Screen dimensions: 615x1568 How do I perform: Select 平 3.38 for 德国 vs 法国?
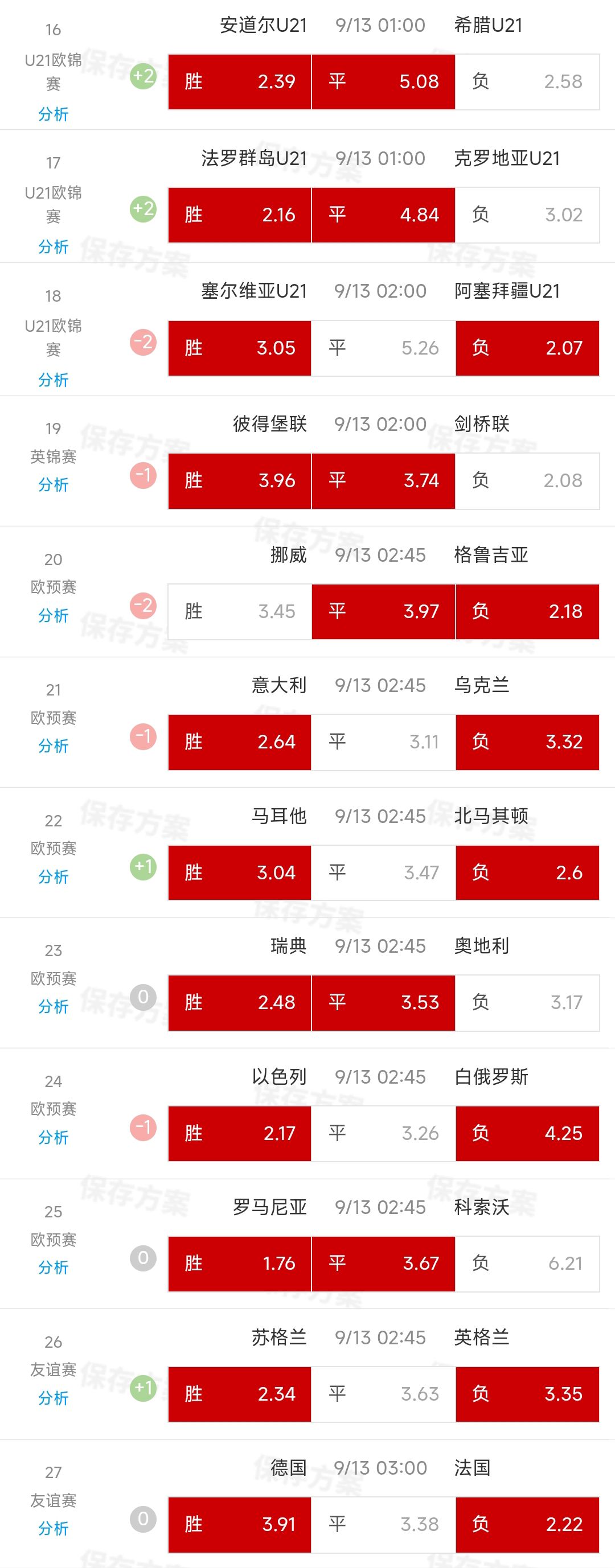tap(384, 1524)
